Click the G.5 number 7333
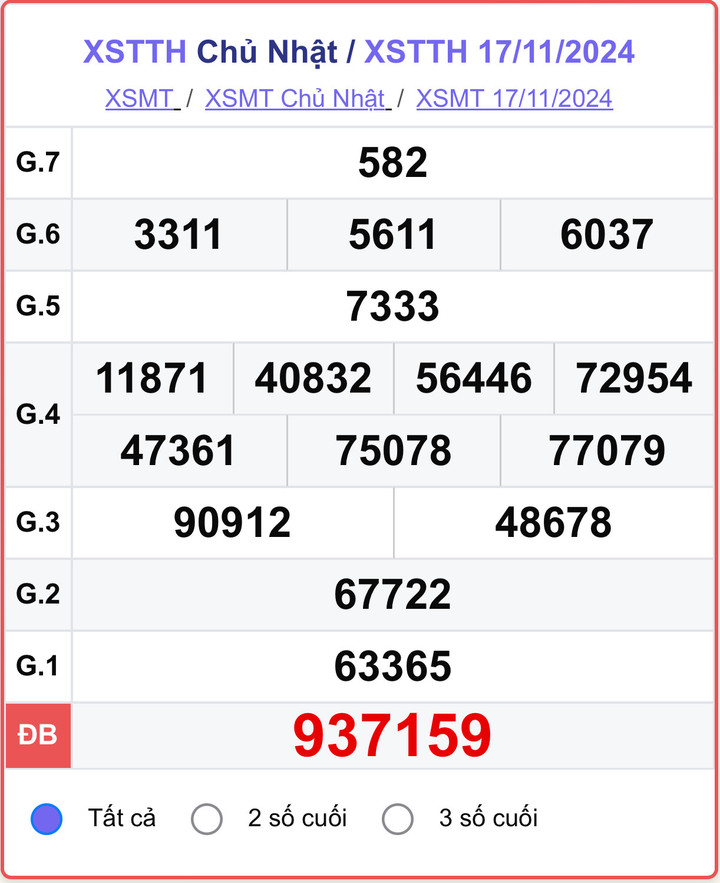This screenshot has height=883, width=720. coord(393,306)
